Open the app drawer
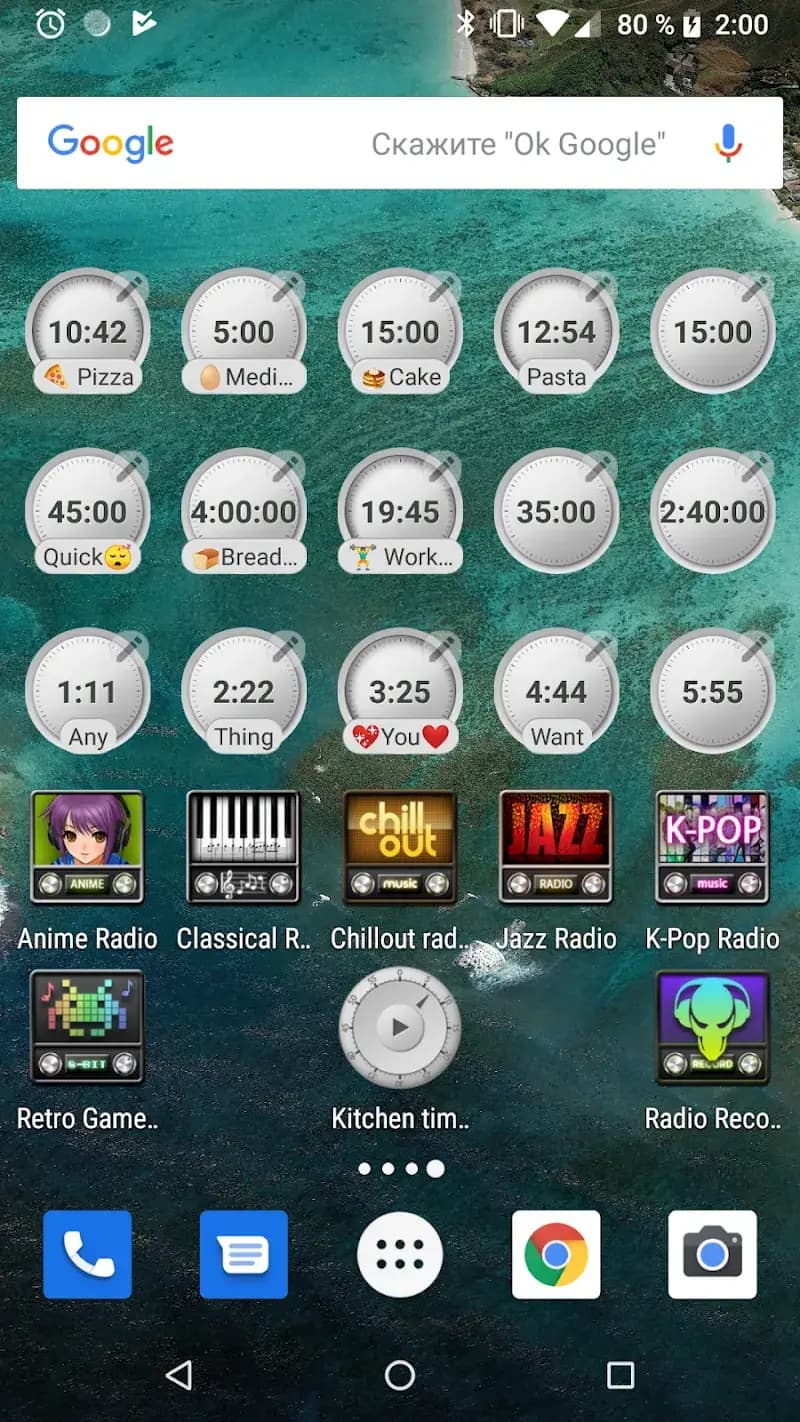The image size is (800, 1422). tap(400, 1254)
